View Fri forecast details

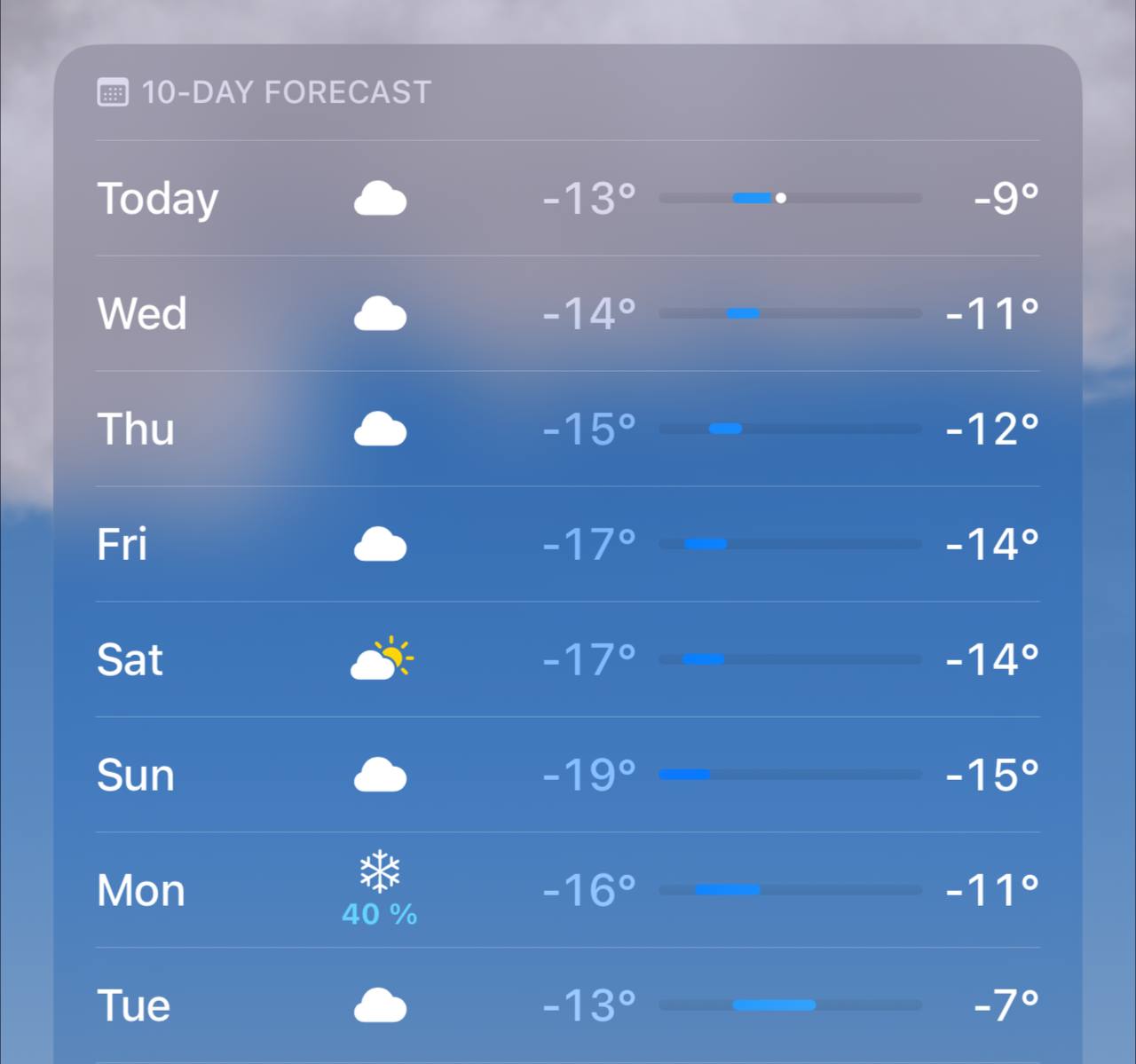click(x=566, y=544)
